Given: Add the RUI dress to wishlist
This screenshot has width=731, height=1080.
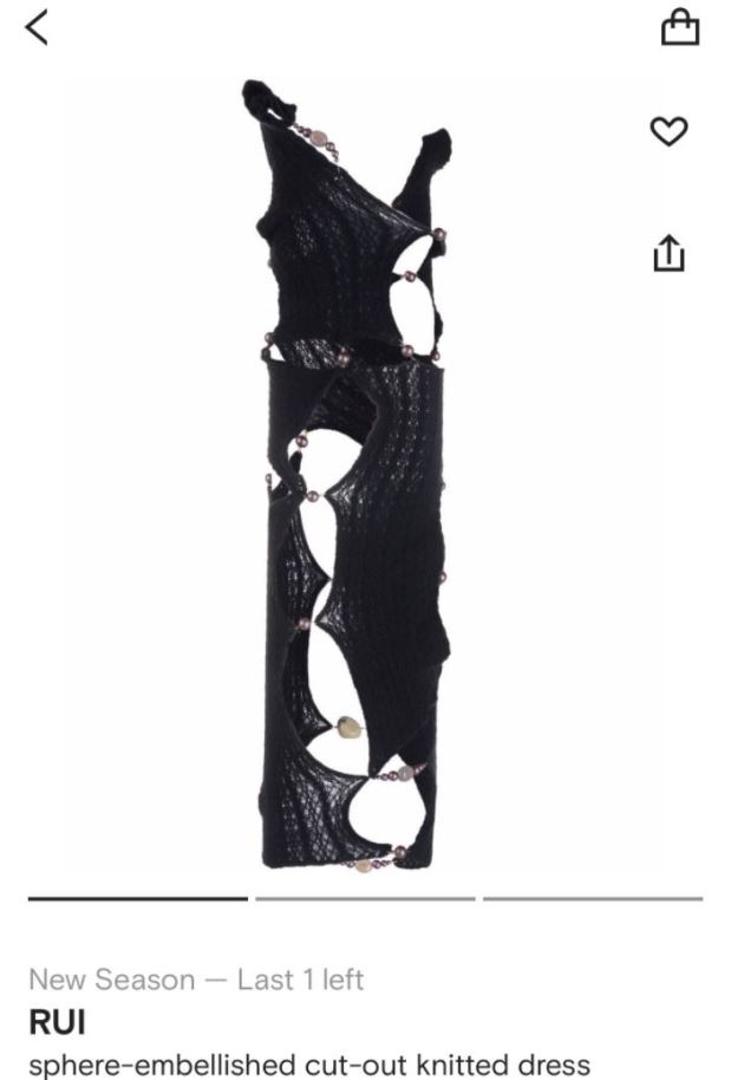Looking at the screenshot, I should [x=670, y=131].
